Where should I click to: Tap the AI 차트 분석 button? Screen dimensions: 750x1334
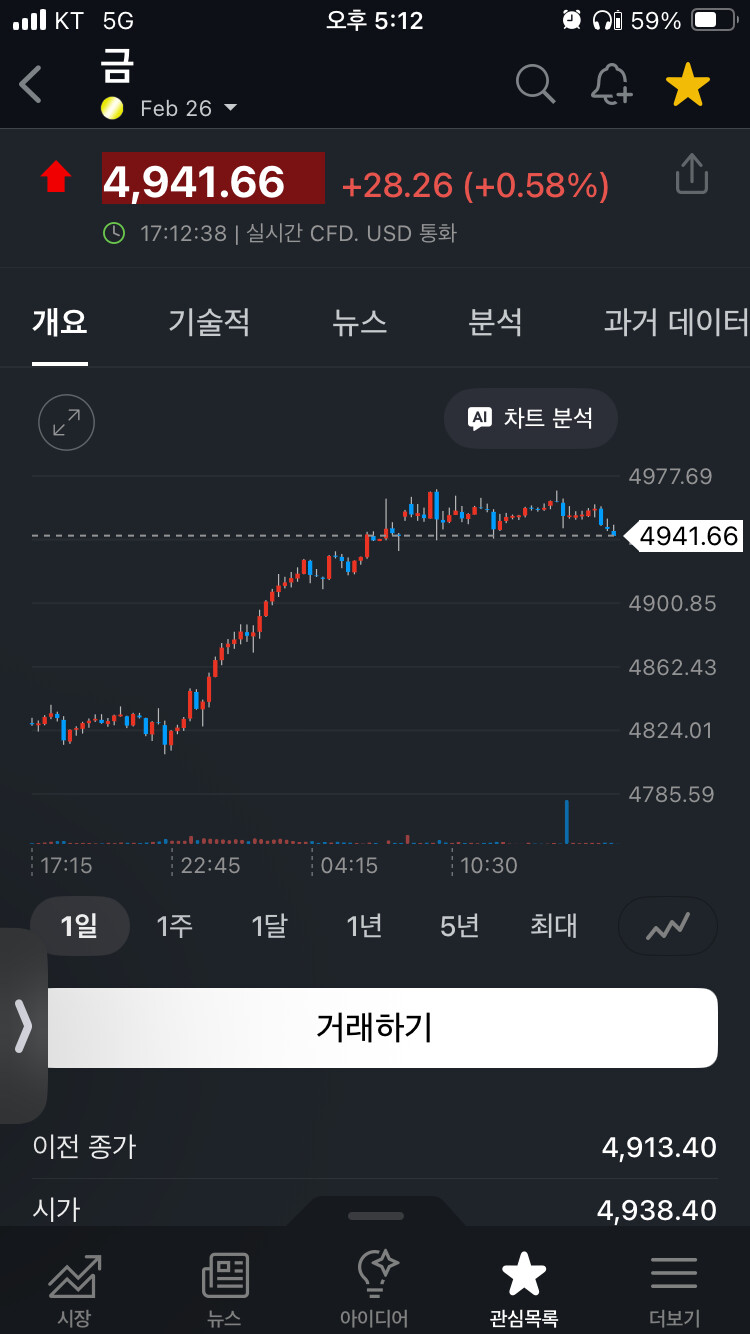coord(531,418)
